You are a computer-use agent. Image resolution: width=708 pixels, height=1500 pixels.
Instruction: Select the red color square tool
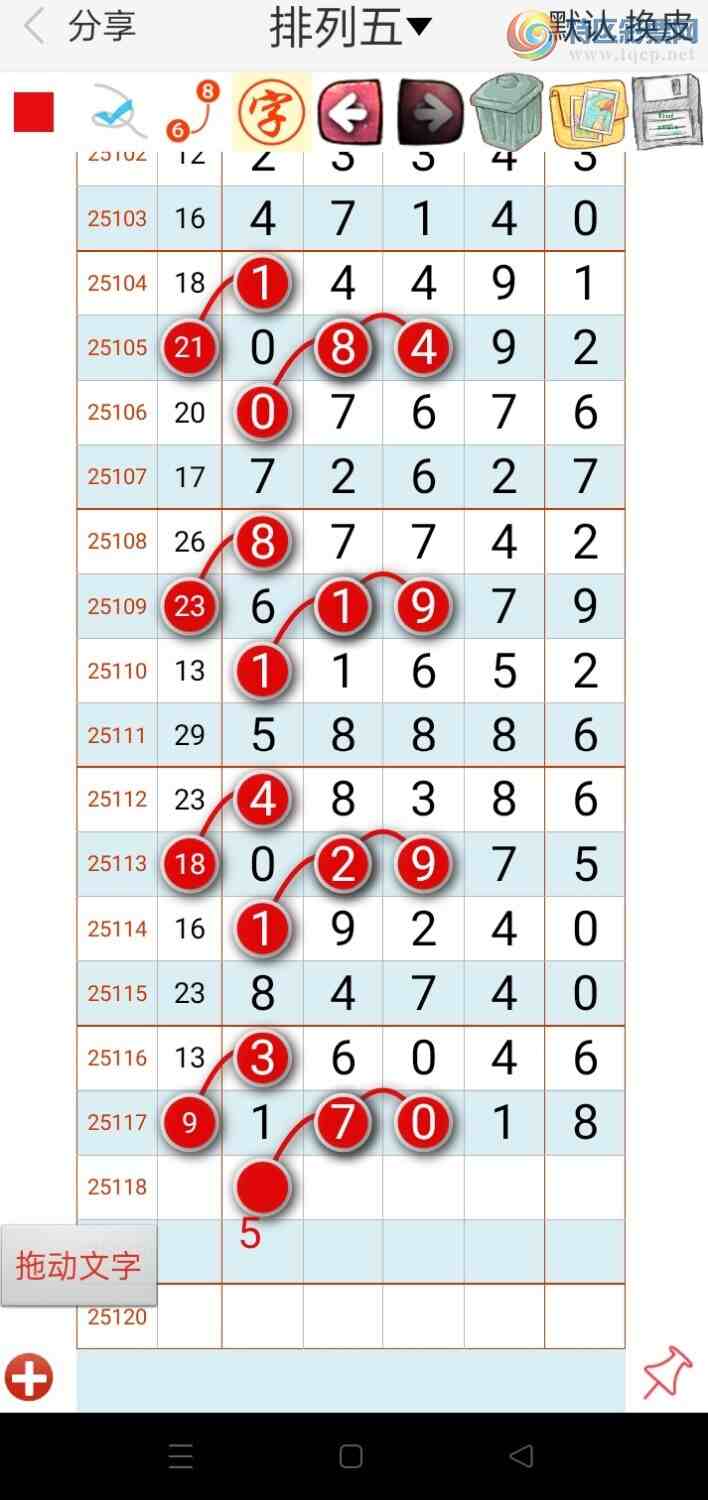click(34, 112)
